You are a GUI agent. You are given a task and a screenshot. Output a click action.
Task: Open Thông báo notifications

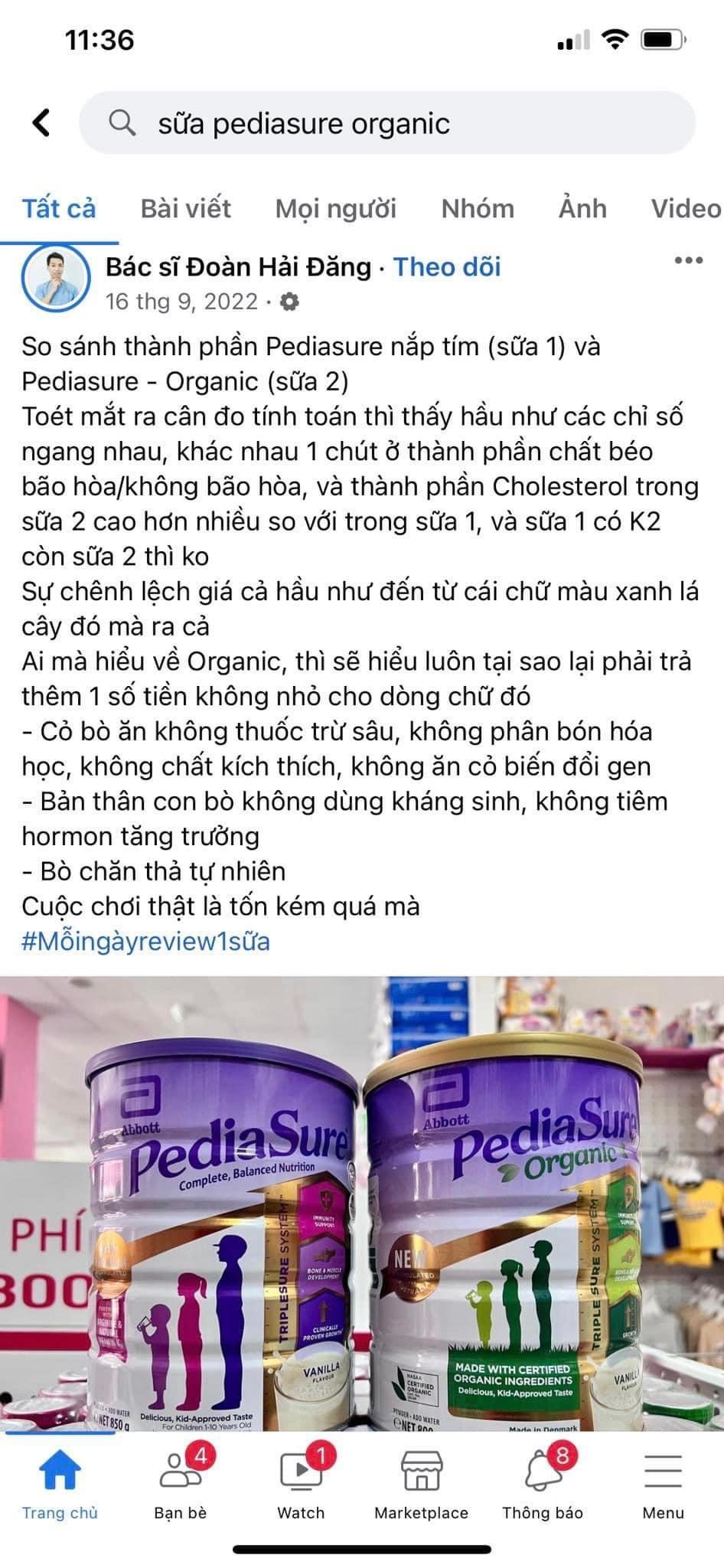pyautogui.click(x=543, y=1485)
